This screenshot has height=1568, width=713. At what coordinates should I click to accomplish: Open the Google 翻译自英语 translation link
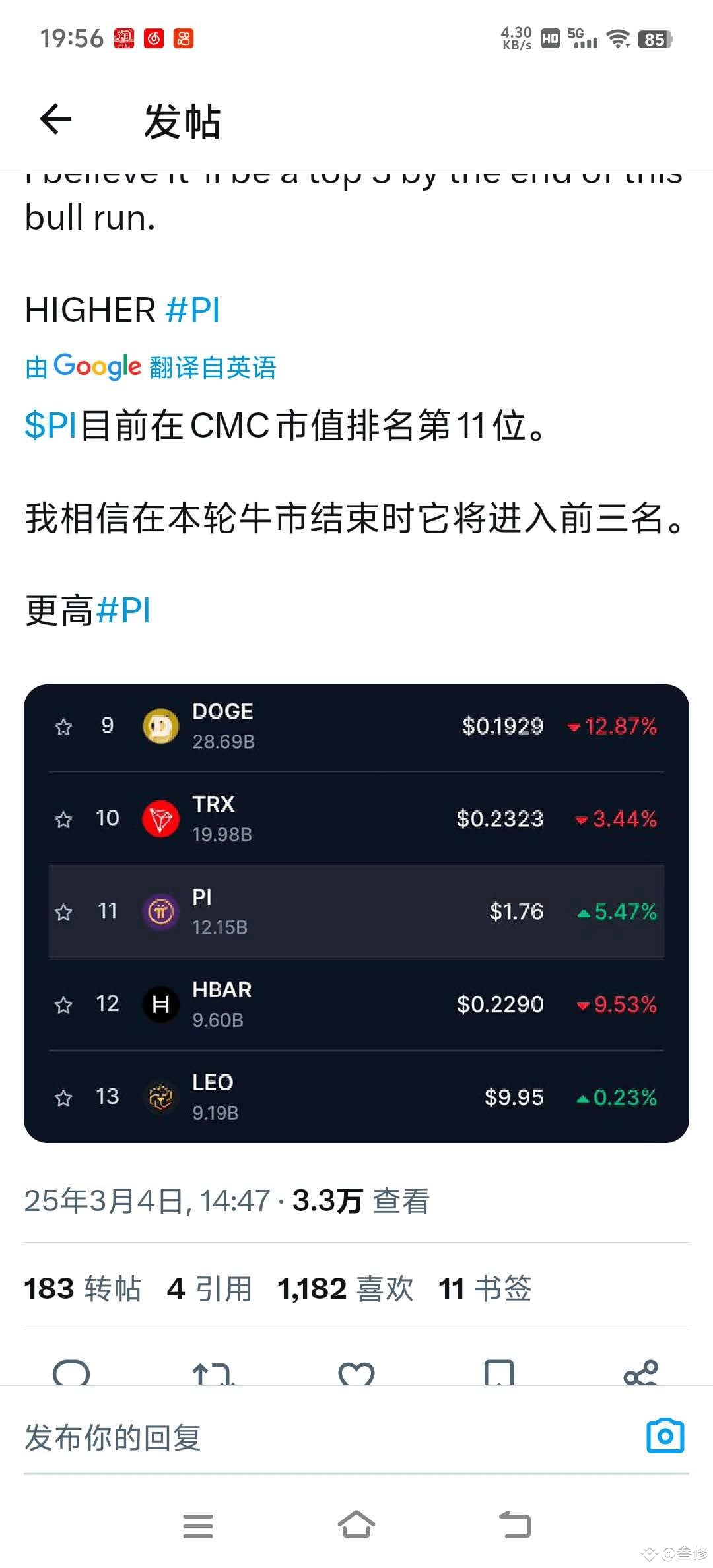[x=149, y=367]
